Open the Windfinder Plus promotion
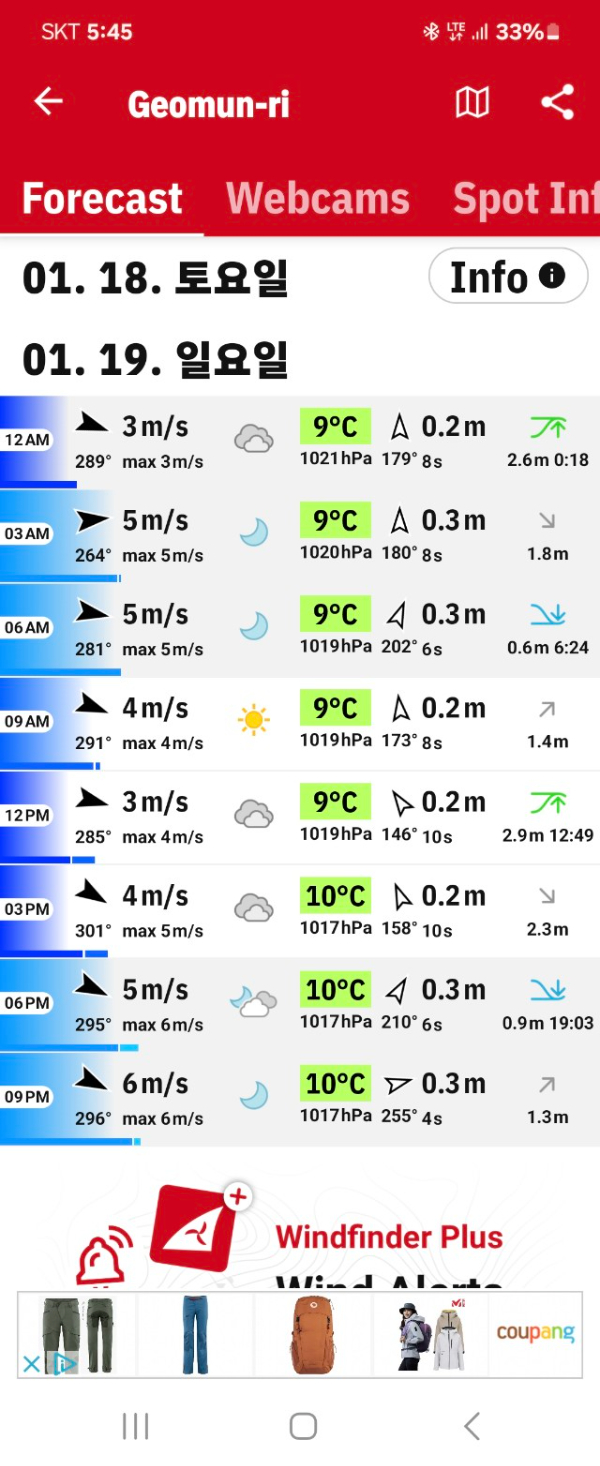Viewport: 600px width, 1466px height. pyautogui.click(x=388, y=1237)
